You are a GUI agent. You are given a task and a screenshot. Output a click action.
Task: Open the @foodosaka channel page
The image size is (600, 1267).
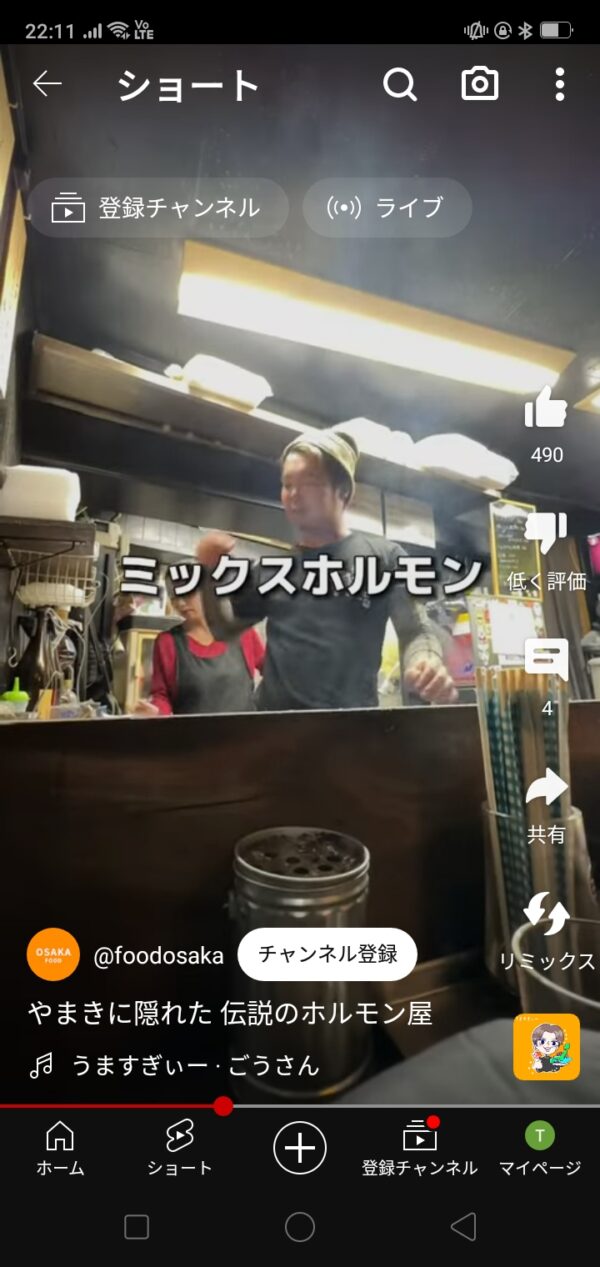coord(158,955)
